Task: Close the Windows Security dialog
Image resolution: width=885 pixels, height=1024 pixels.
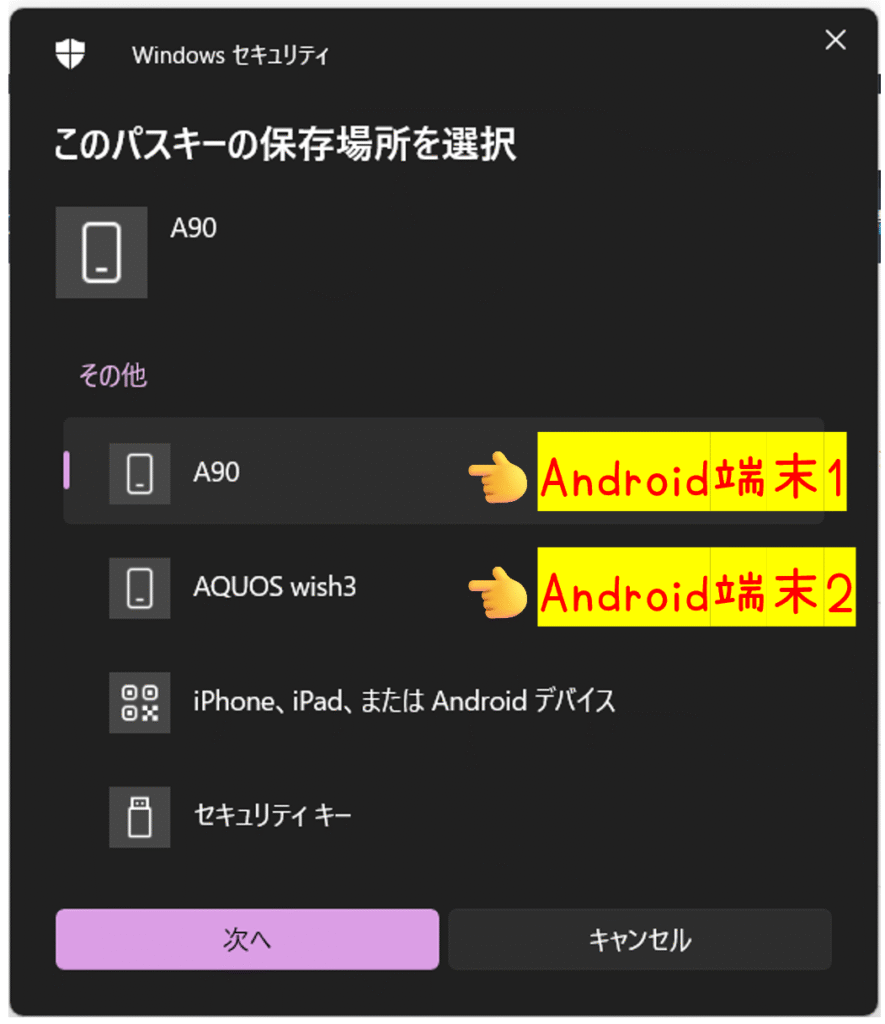Action: [834, 40]
